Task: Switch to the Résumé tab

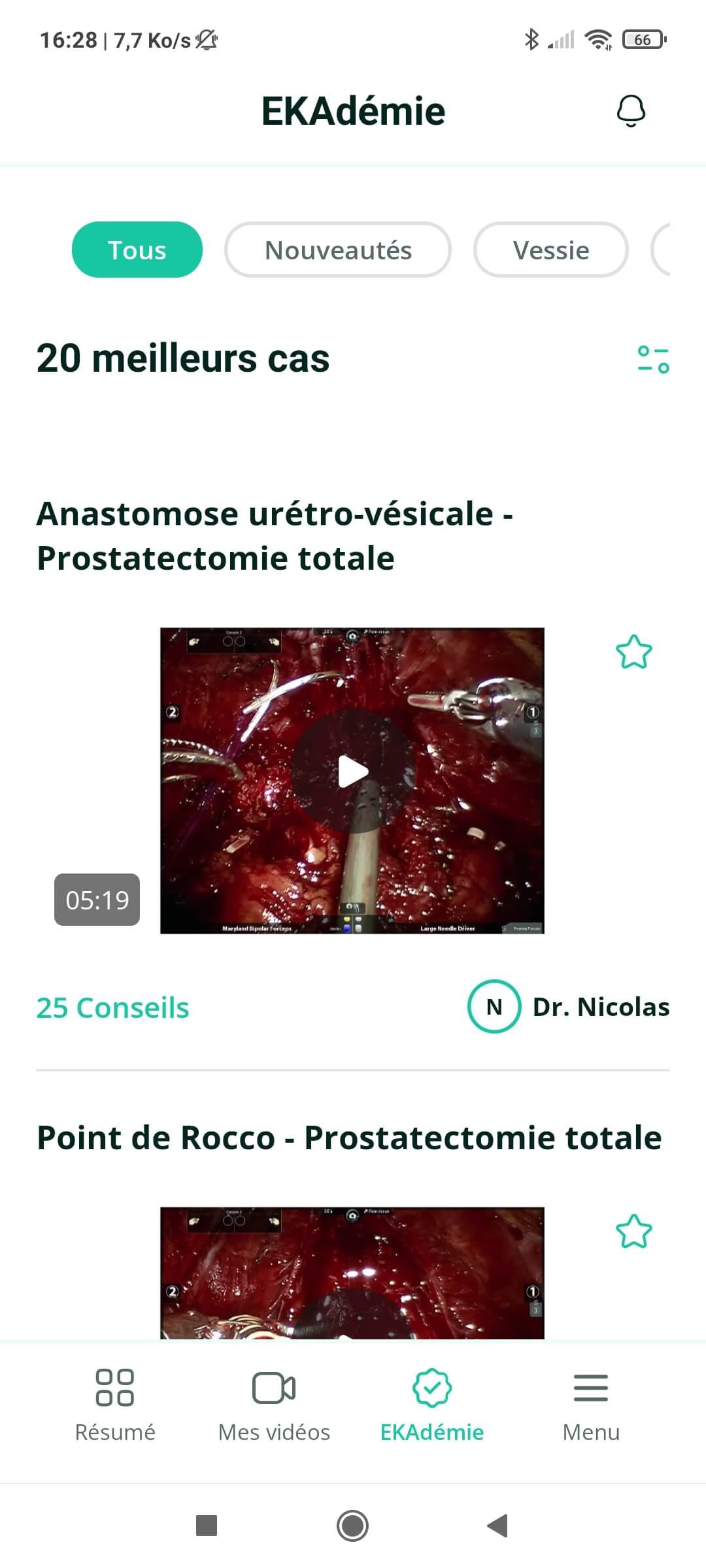Action: [x=115, y=1405]
